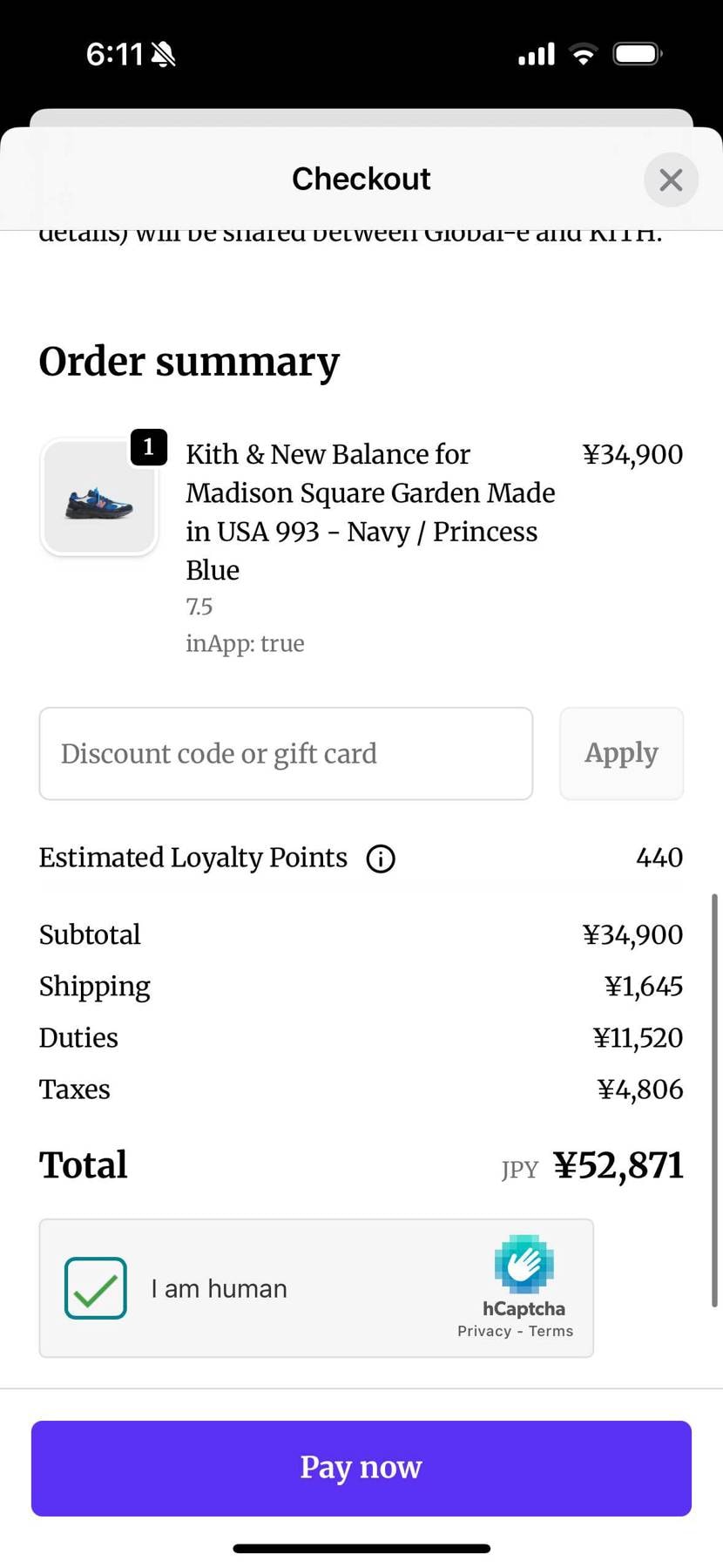Click the quantity badge on product image
The width and height of the screenshot is (723, 1568).
pyautogui.click(x=148, y=447)
